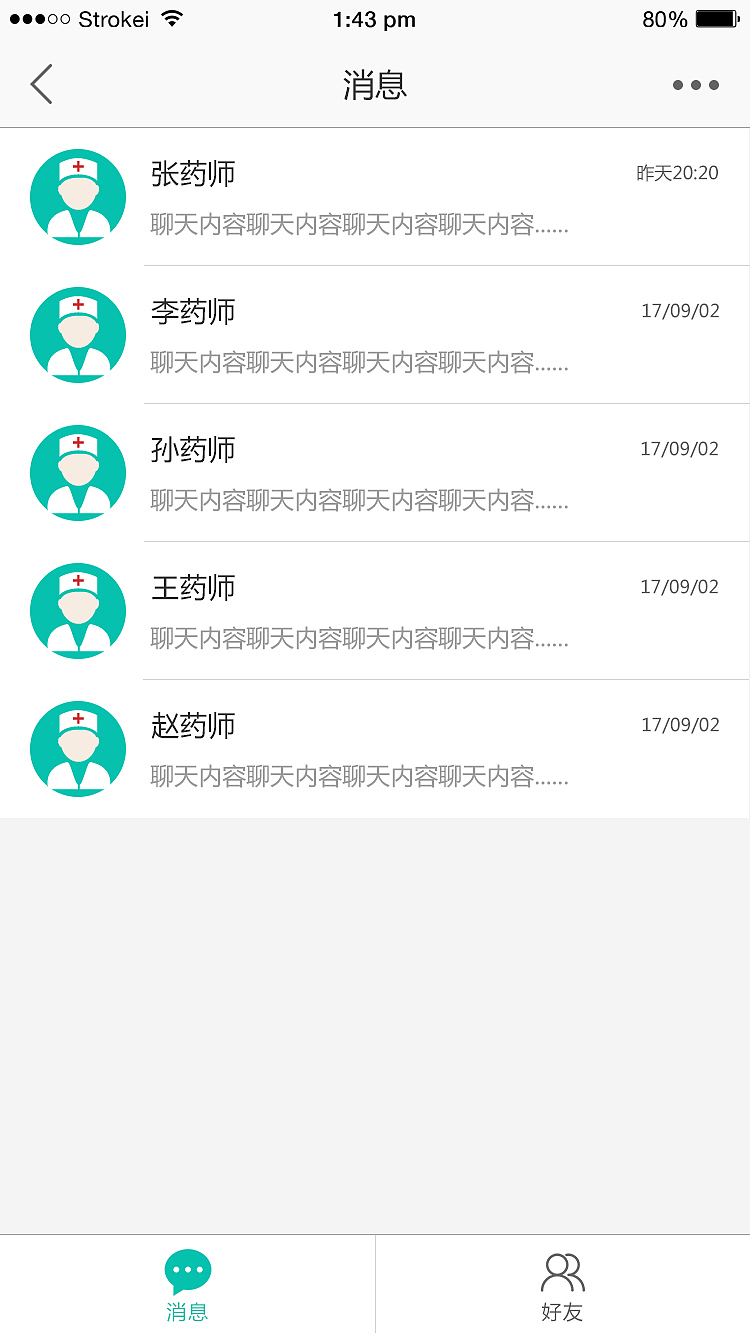Tap the back chevron to go back

pos(40,85)
